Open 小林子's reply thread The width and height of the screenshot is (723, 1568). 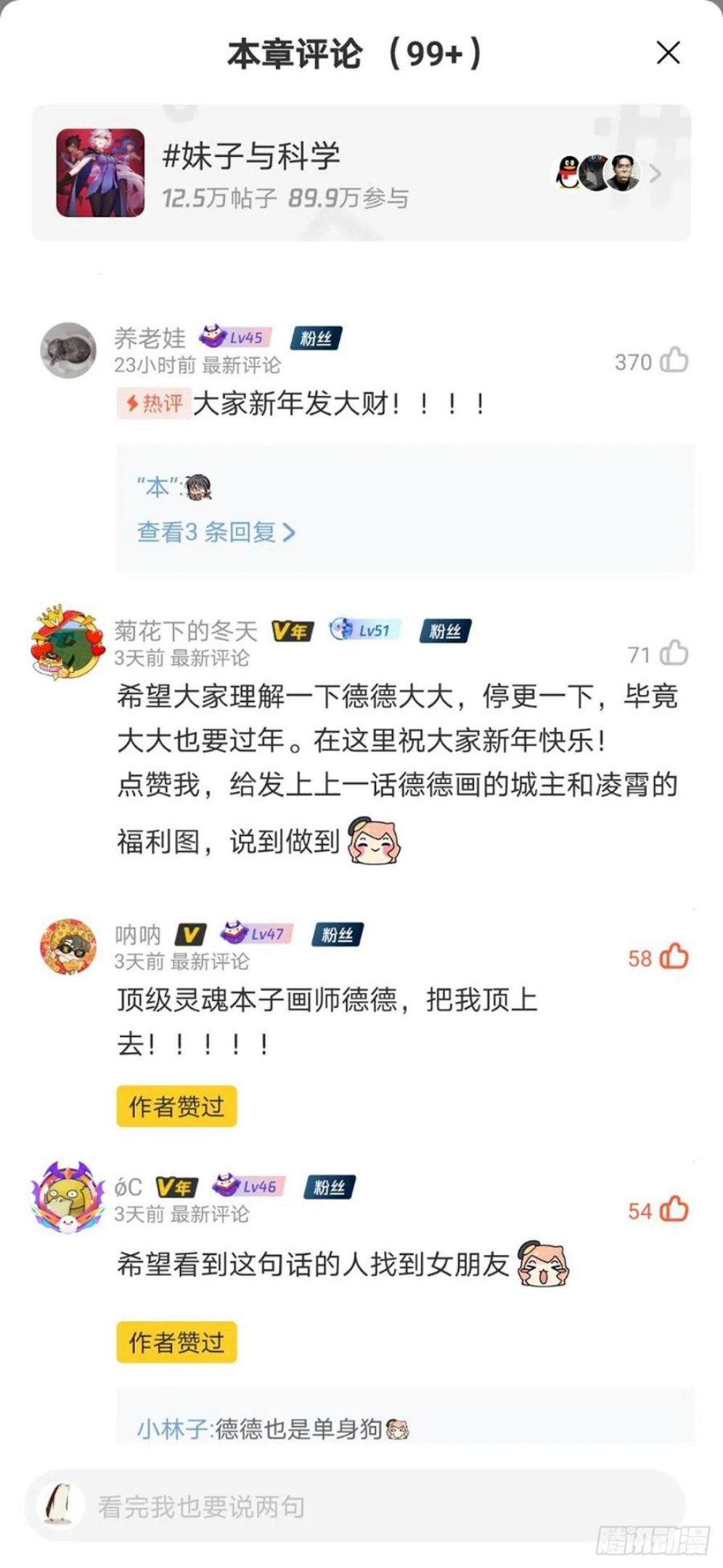point(274,1428)
